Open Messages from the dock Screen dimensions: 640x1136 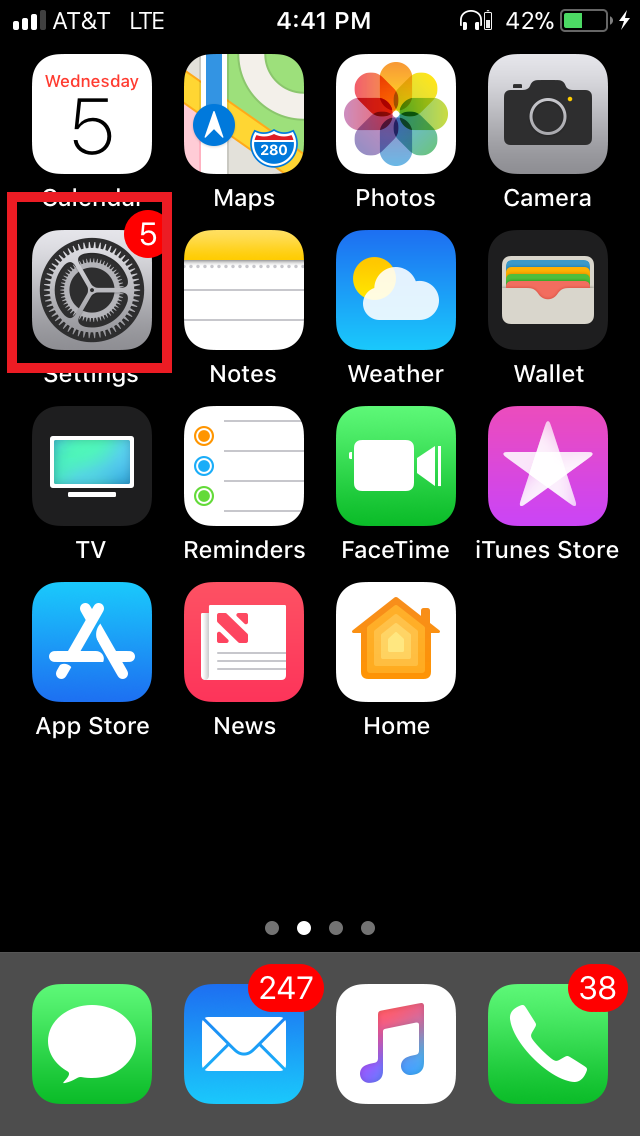coord(92,1044)
